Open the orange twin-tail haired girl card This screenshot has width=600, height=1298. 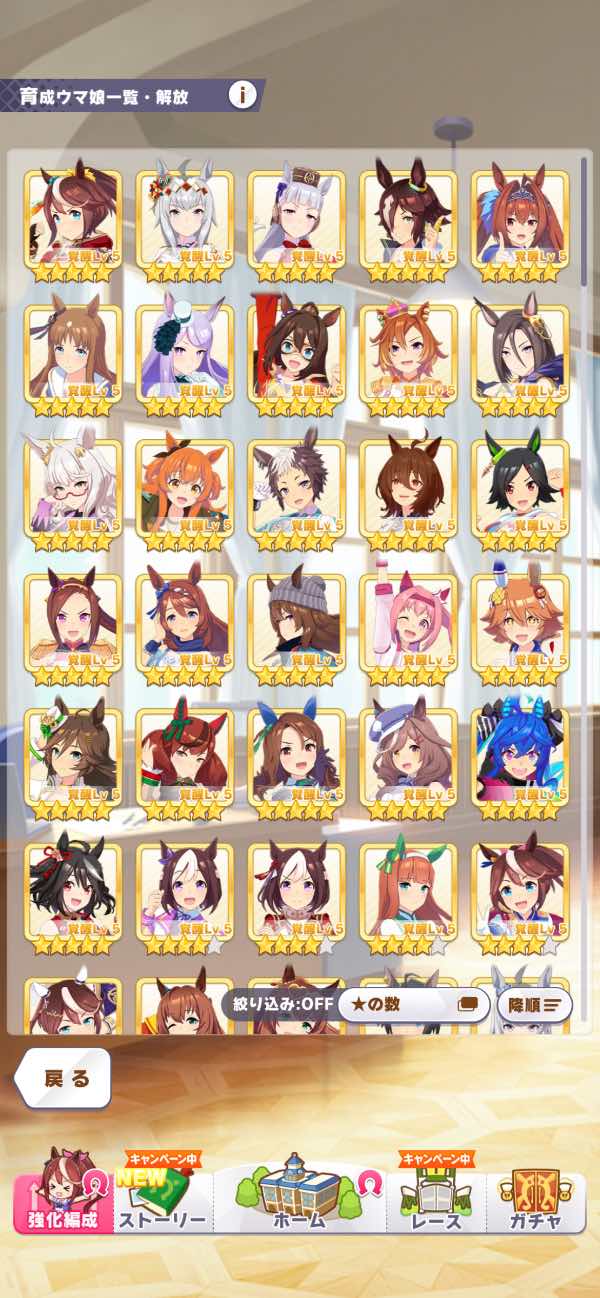click(x=184, y=487)
